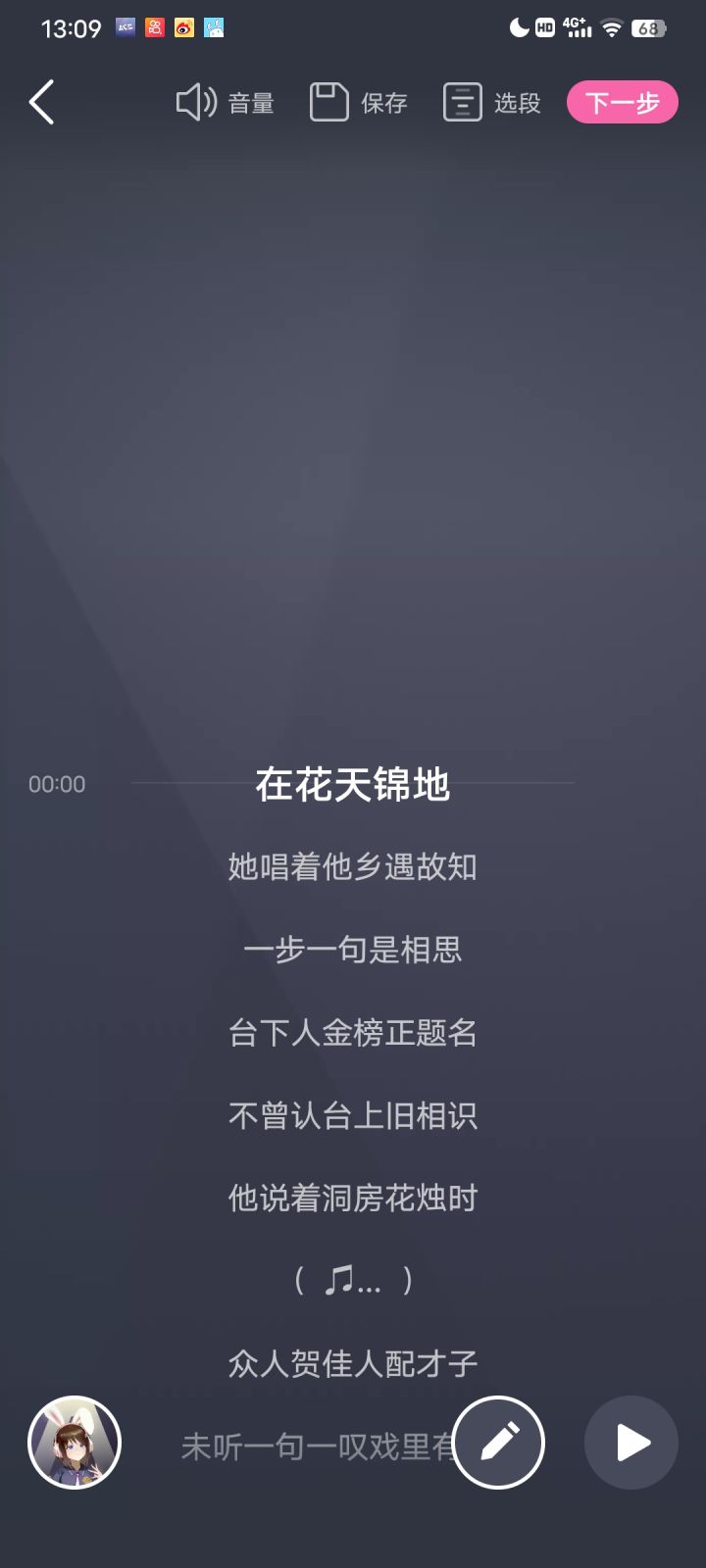
Task: Open the 音量 volume control
Action: pos(224,102)
